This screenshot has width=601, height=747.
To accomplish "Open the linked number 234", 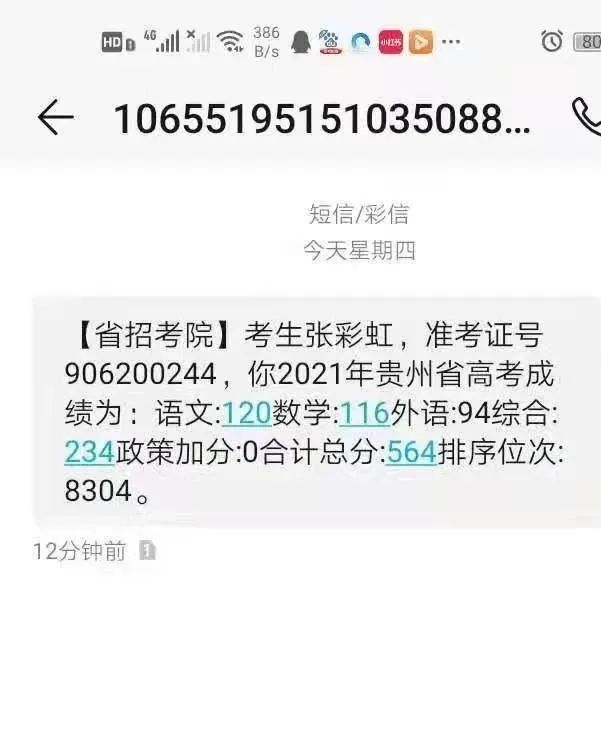I will coord(89,452).
